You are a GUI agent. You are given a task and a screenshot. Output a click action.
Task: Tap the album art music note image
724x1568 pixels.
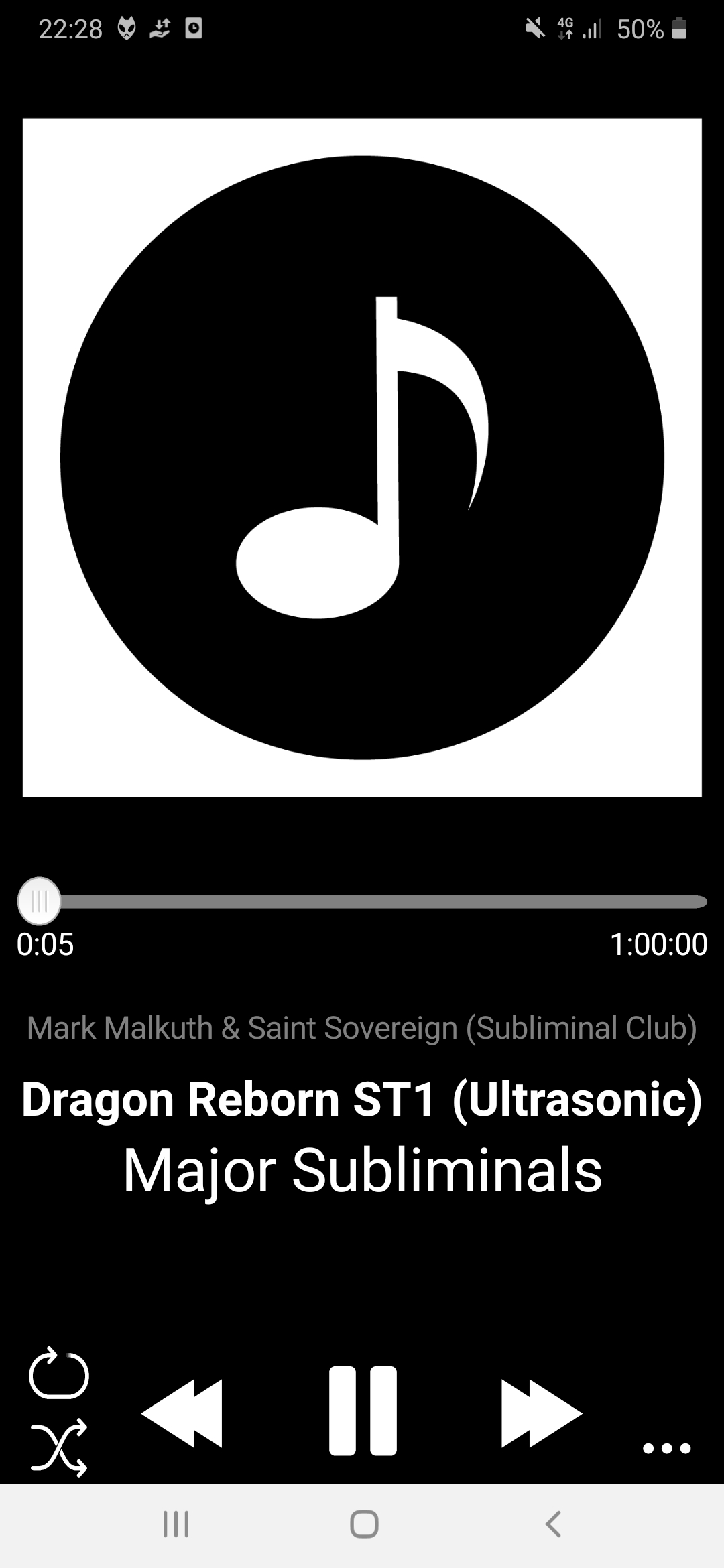click(x=362, y=458)
